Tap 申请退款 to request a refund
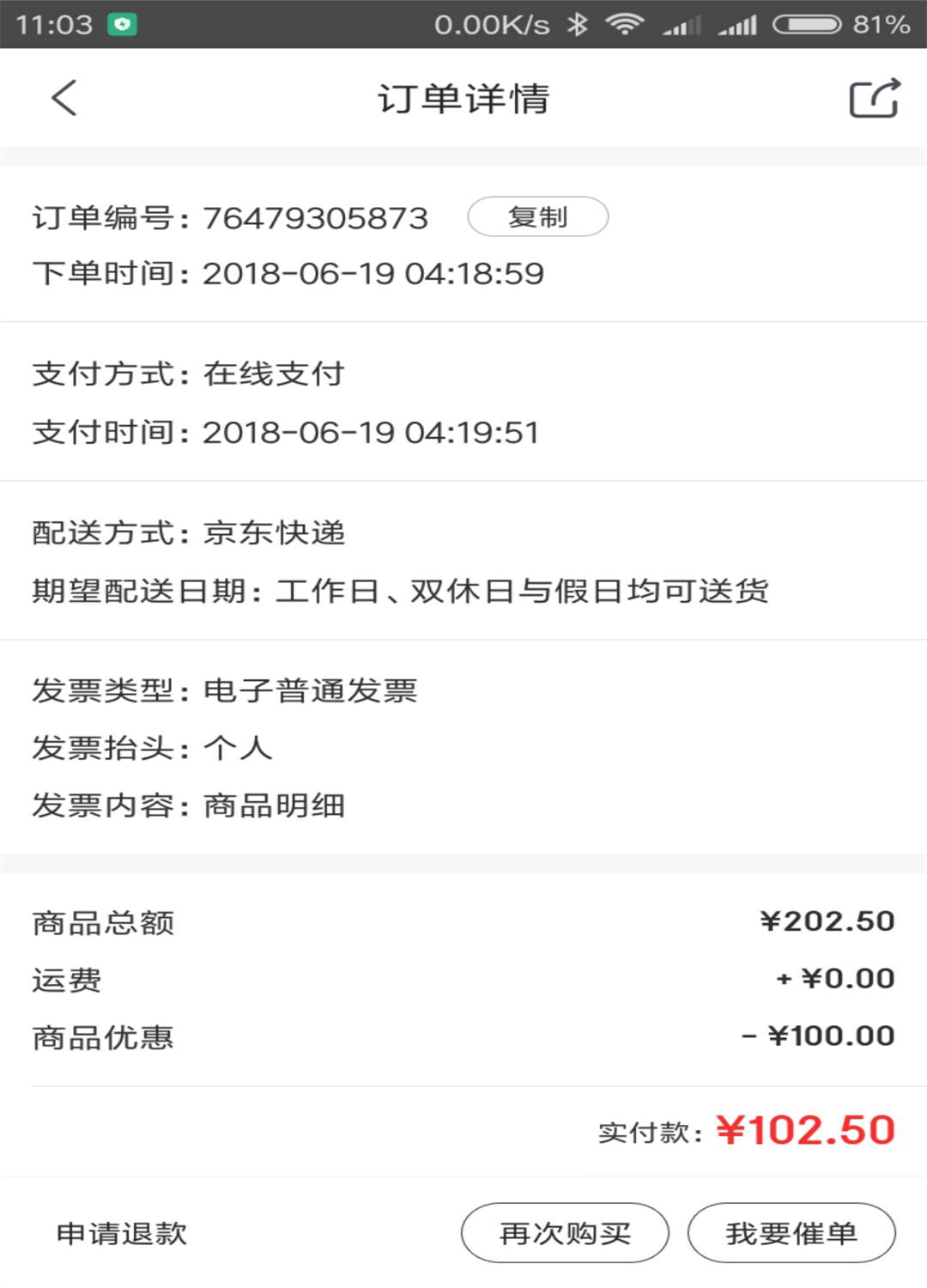This screenshot has width=927, height=1288. click(122, 1233)
